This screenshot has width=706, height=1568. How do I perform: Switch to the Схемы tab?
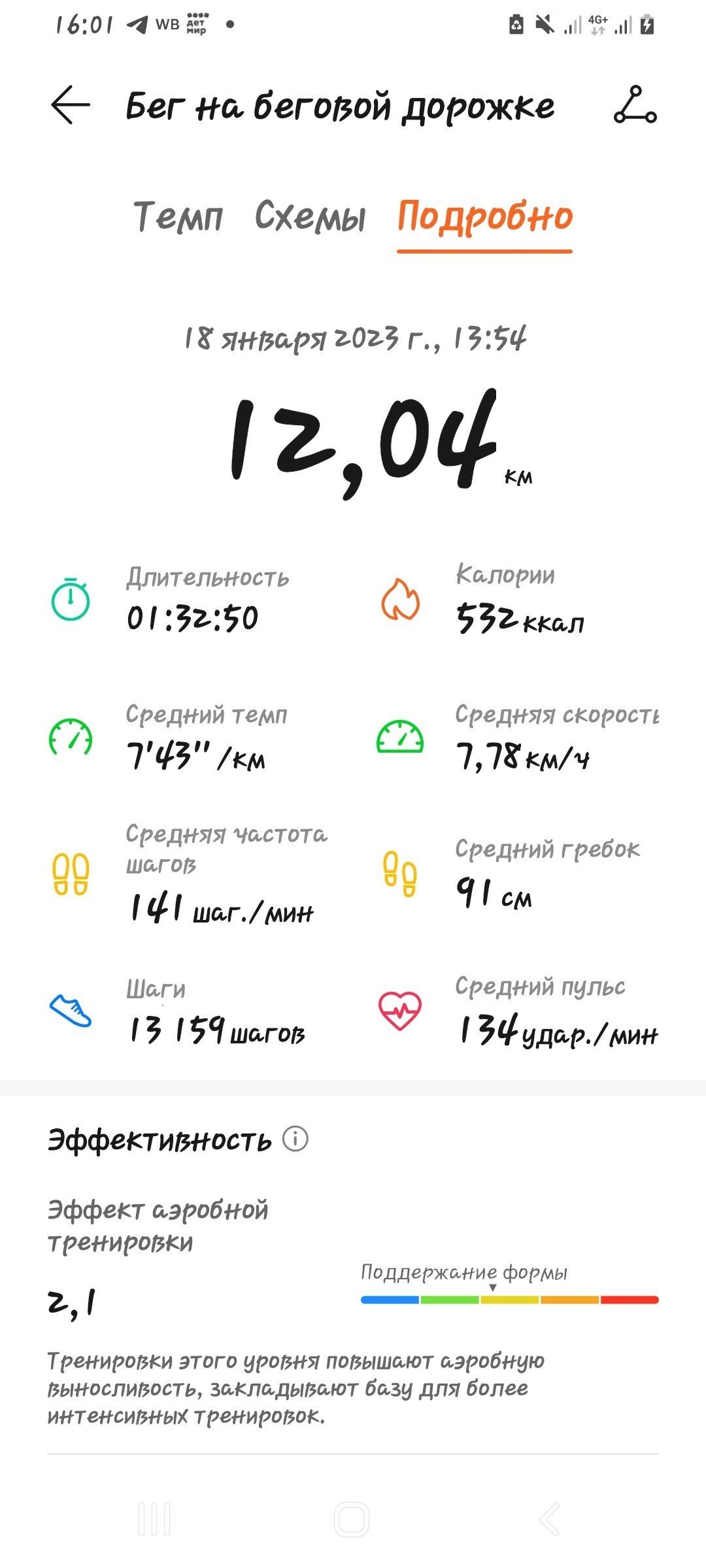click(x=310, y=216)
